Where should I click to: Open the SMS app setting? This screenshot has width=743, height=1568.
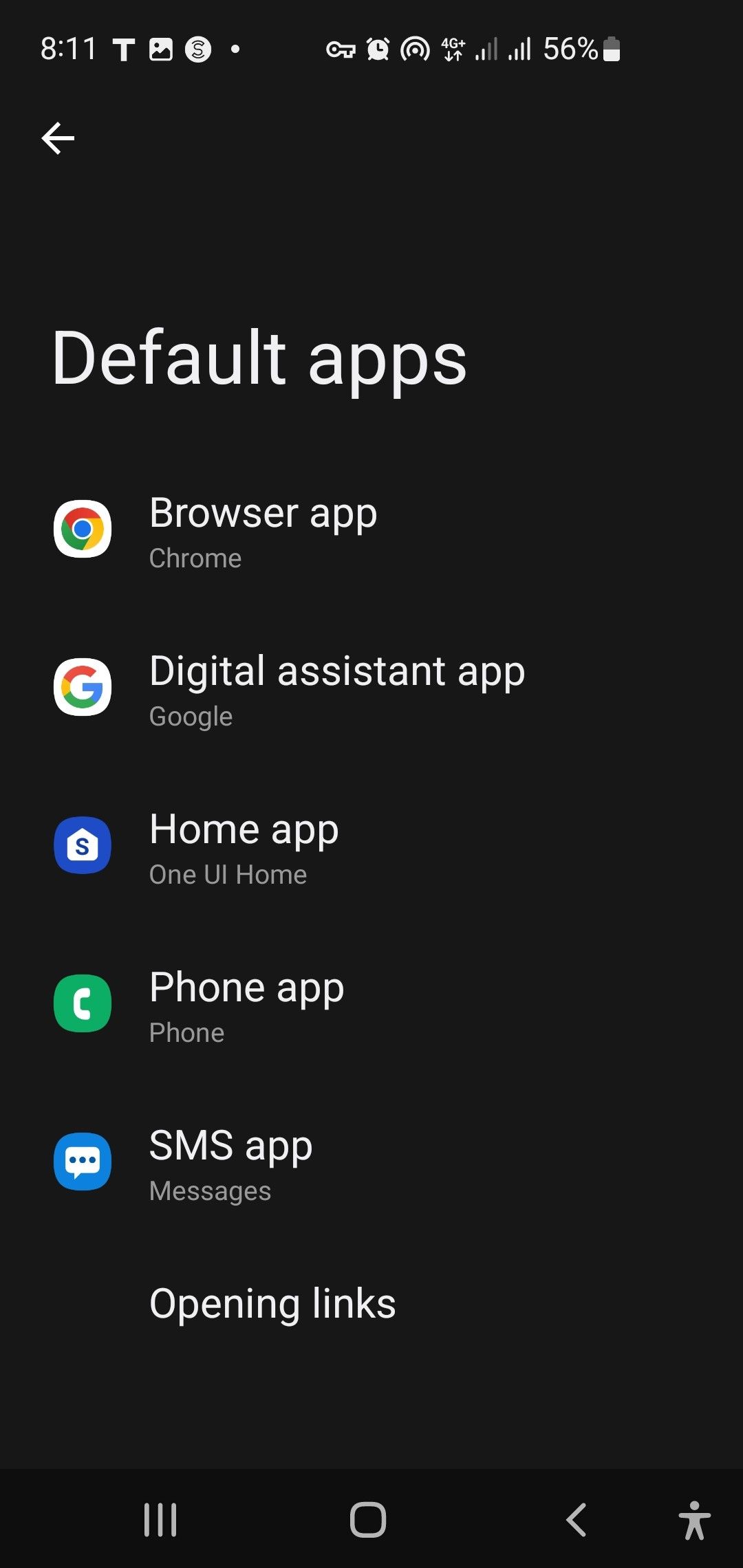(x=230, y=1161)
